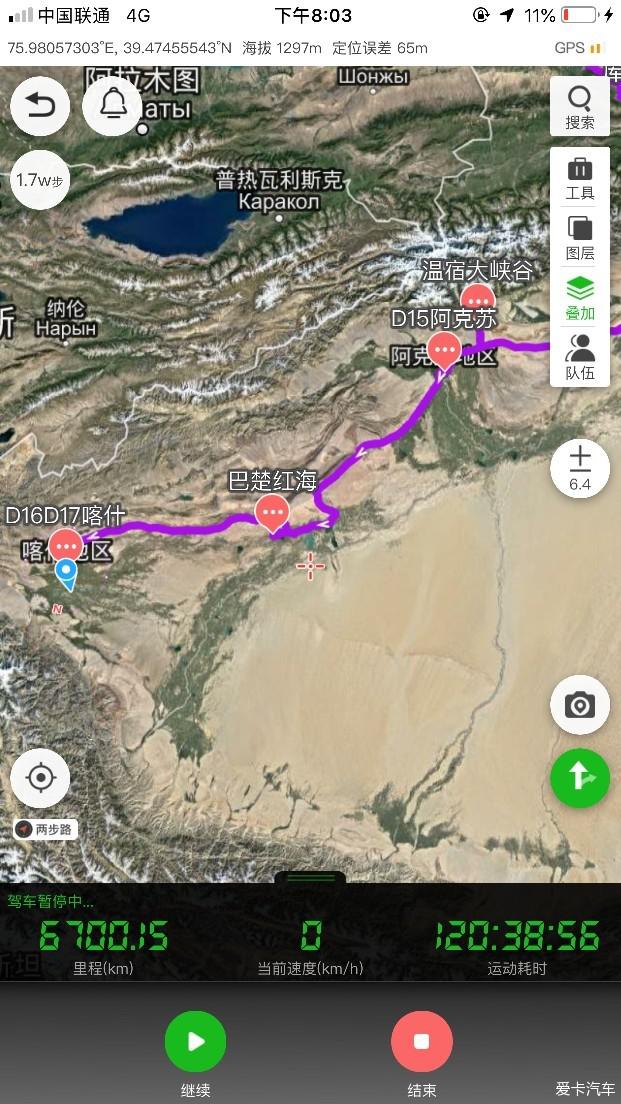Image resolution: width=621 pixels, height=1104 pixels.
Task: Tap the back arrow button
Action: click(40, 106)
